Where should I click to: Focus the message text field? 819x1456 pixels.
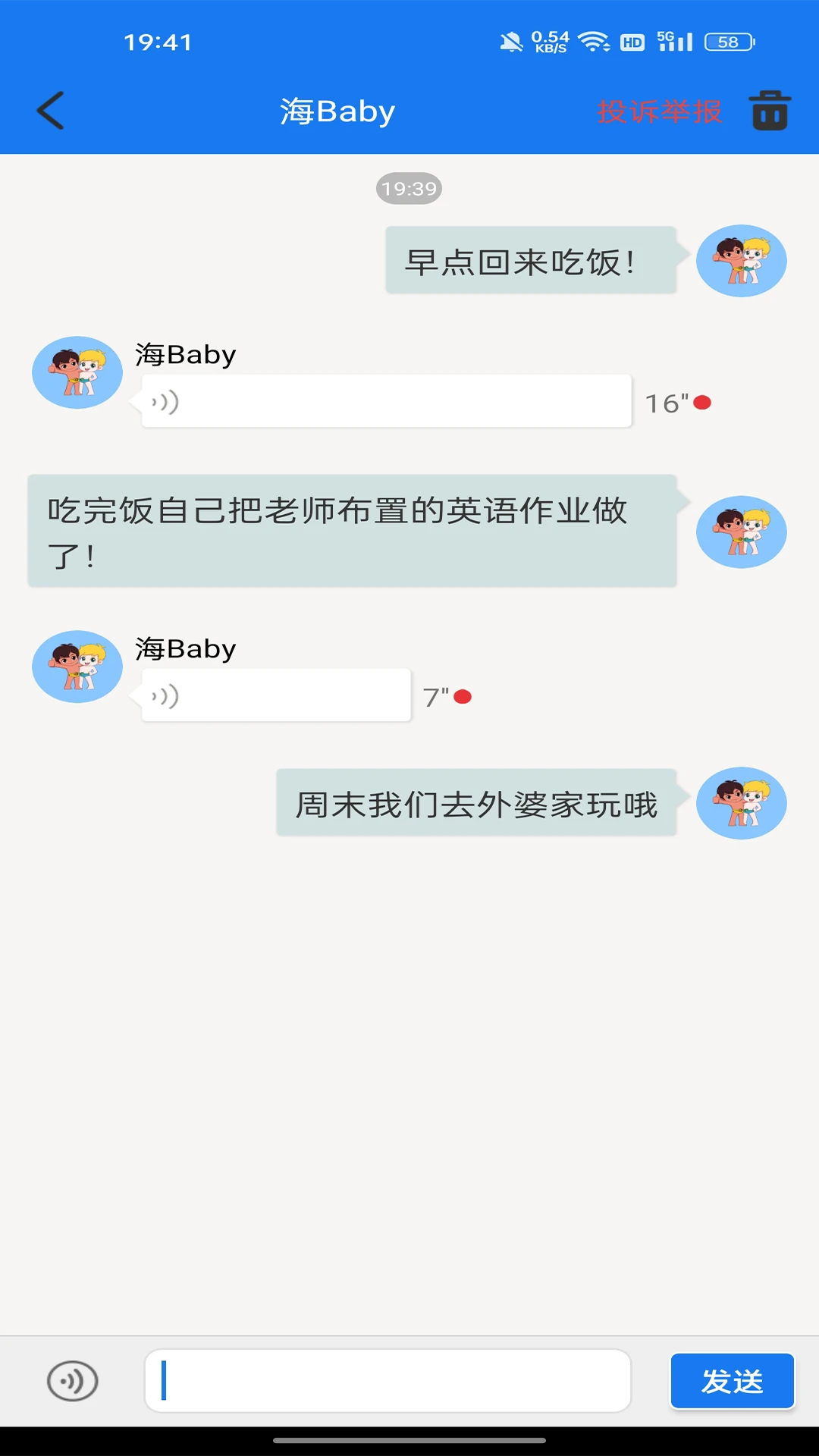[x=388, y=1381]
